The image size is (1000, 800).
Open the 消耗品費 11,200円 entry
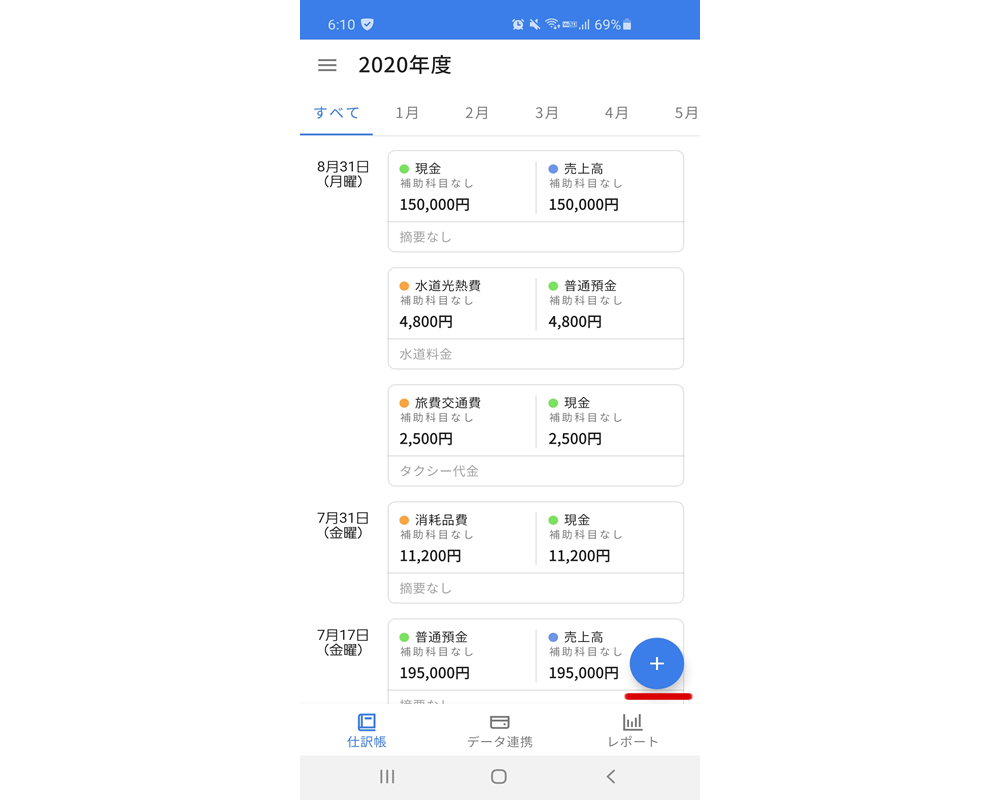[x=535, y=551]
